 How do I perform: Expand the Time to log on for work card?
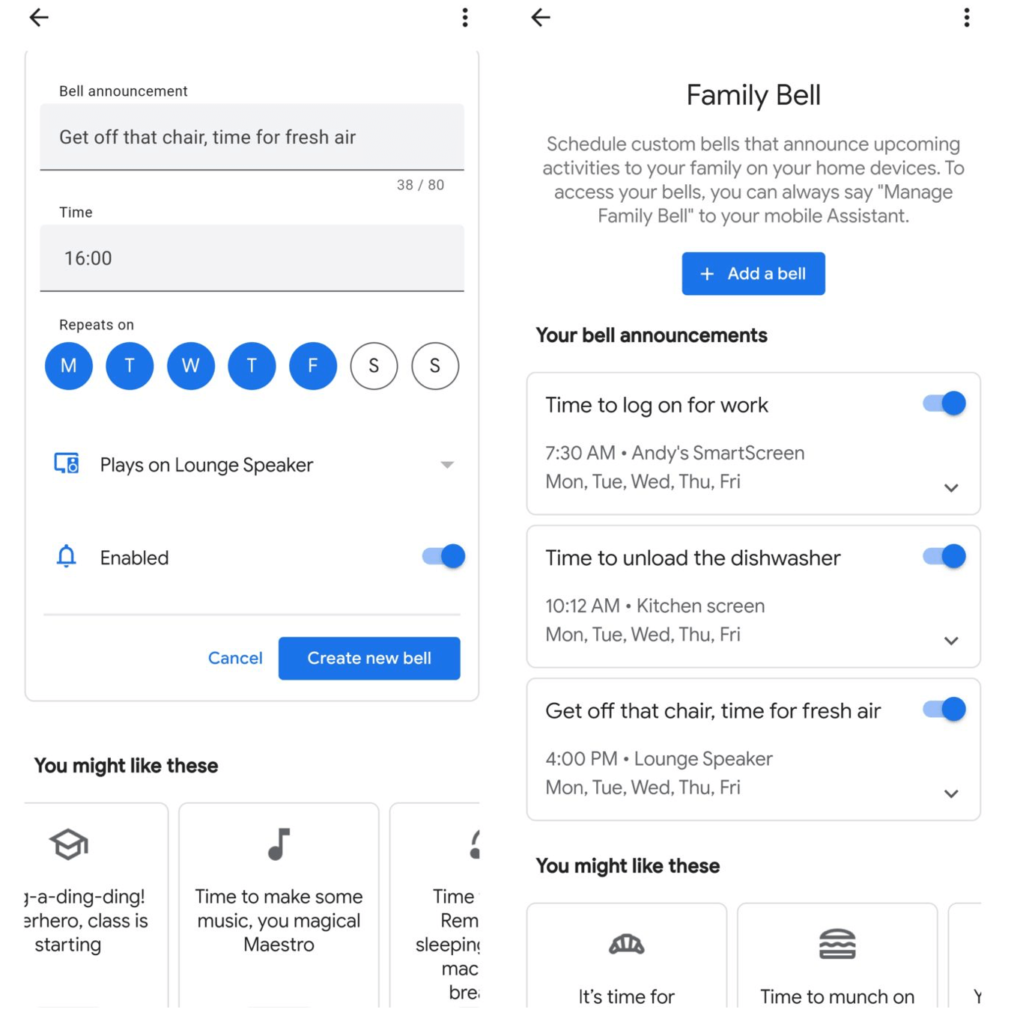point(951,488)
